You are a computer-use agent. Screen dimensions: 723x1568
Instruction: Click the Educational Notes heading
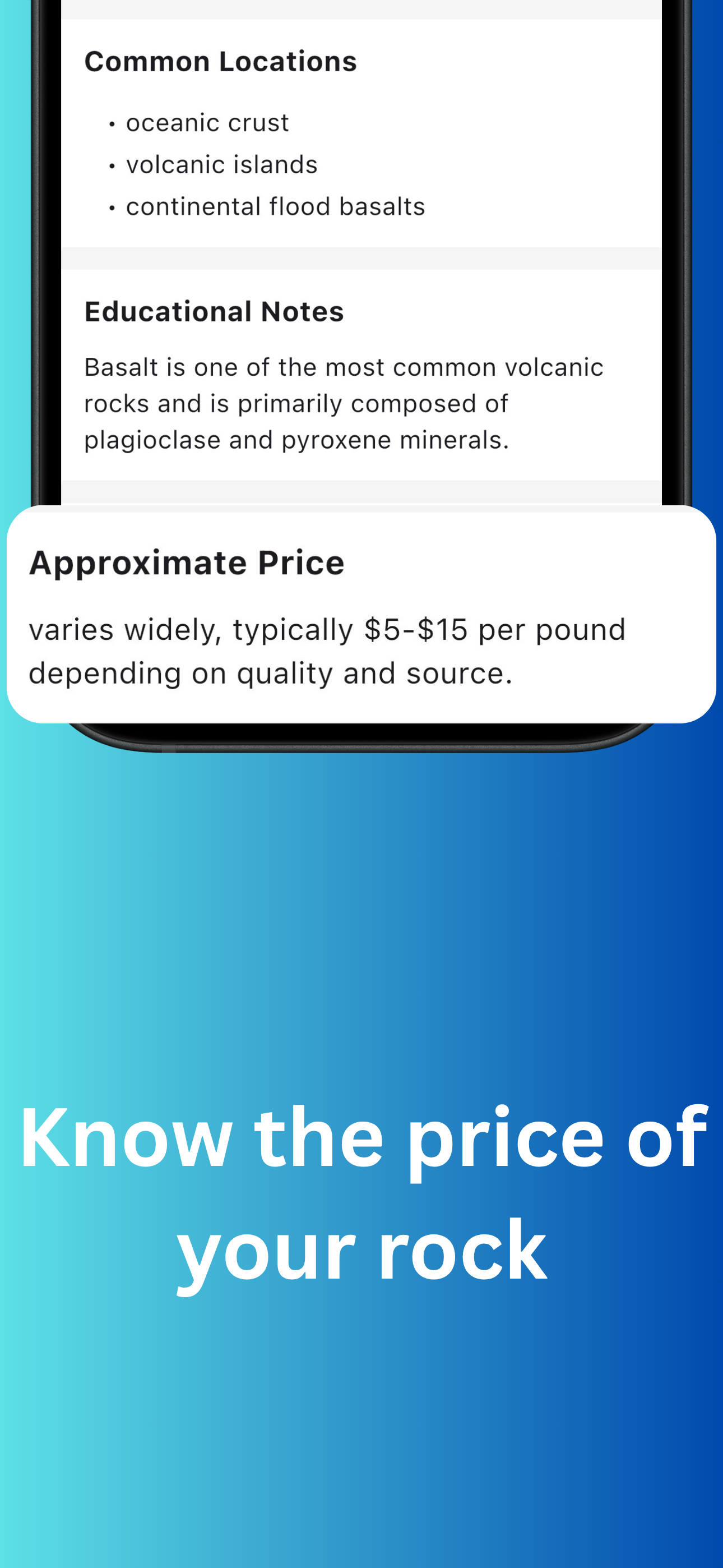pos(214,311)
